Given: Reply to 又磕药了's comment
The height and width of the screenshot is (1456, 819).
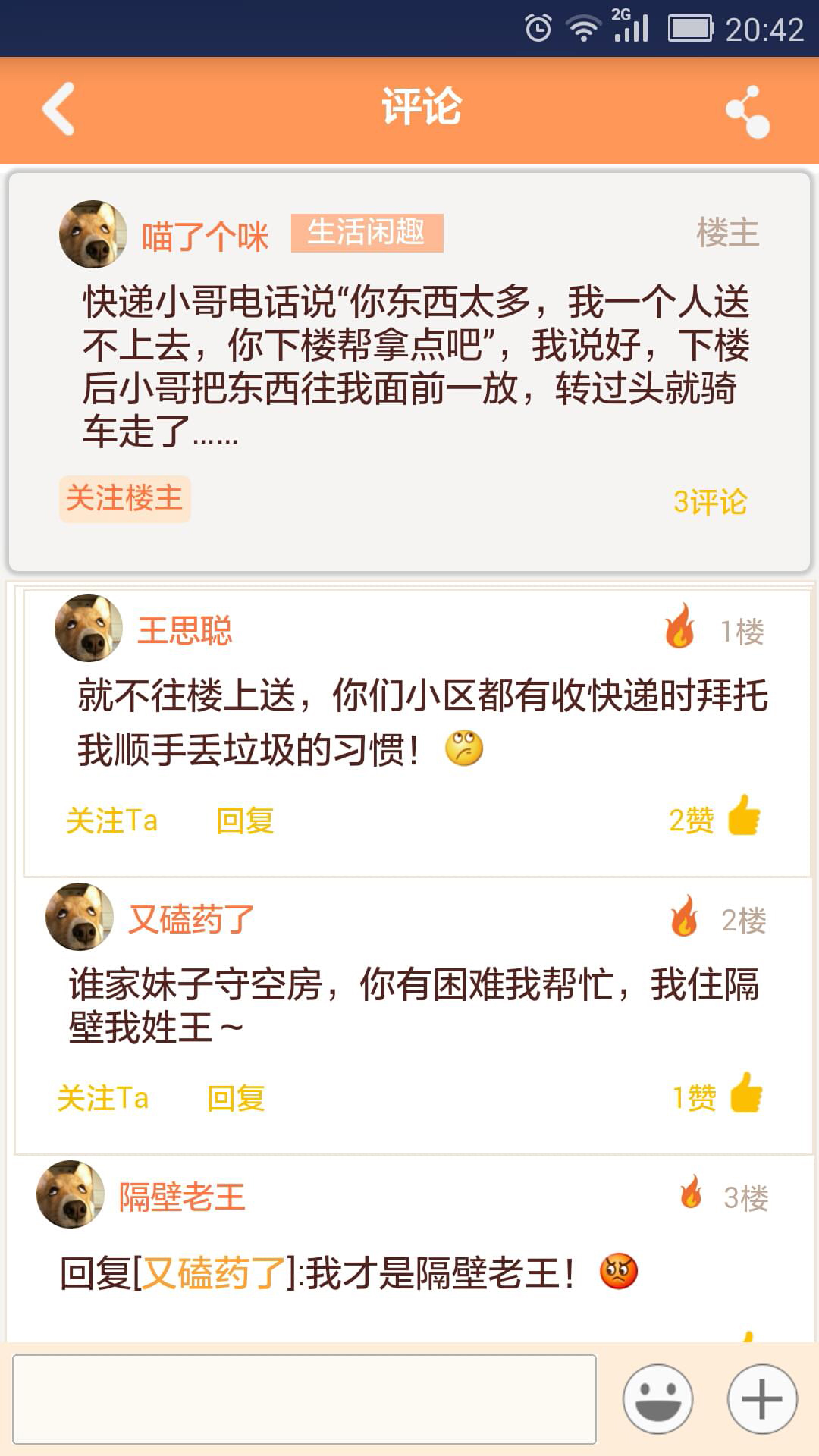Looking at the screenshot, I should pos(236,1098).
